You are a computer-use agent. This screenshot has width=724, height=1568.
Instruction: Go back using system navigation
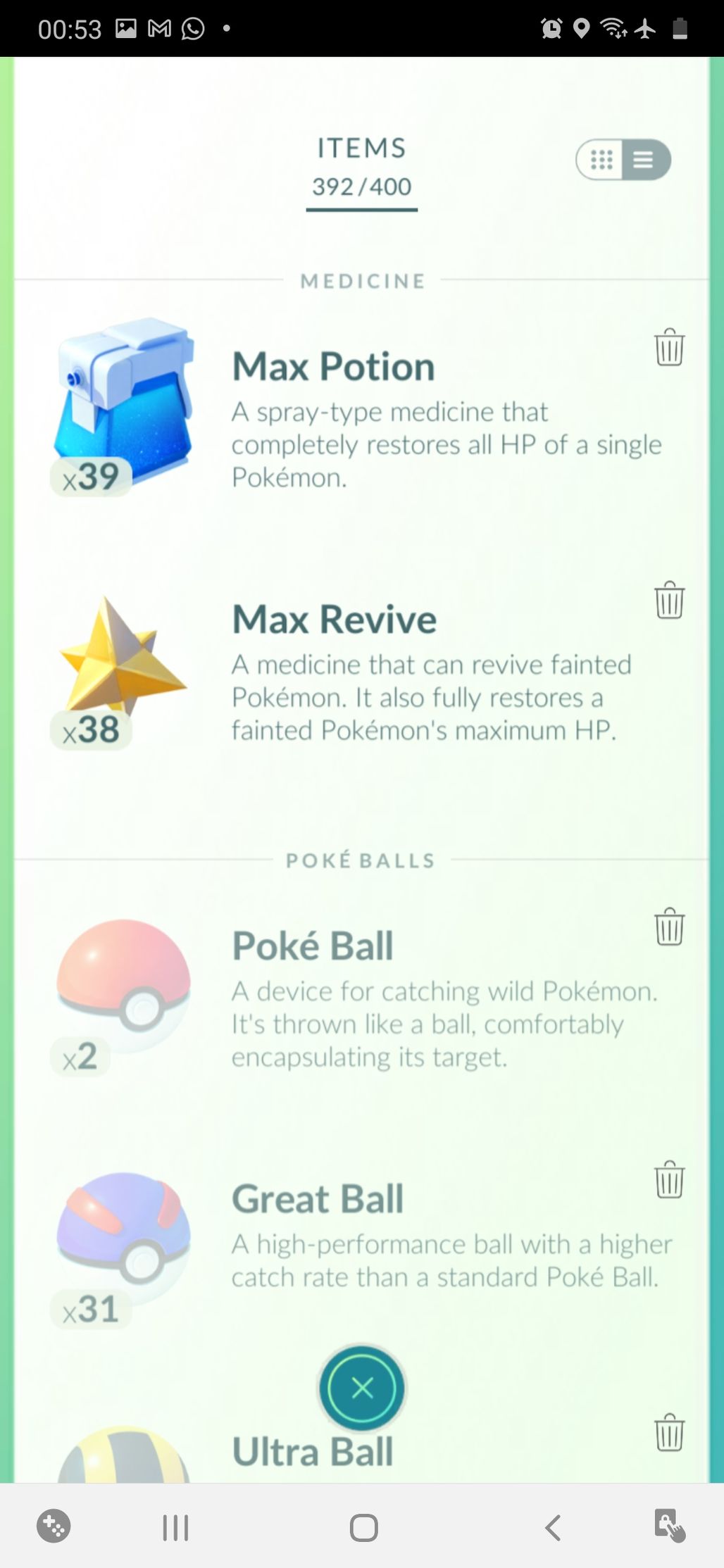tap(553, 1527)
